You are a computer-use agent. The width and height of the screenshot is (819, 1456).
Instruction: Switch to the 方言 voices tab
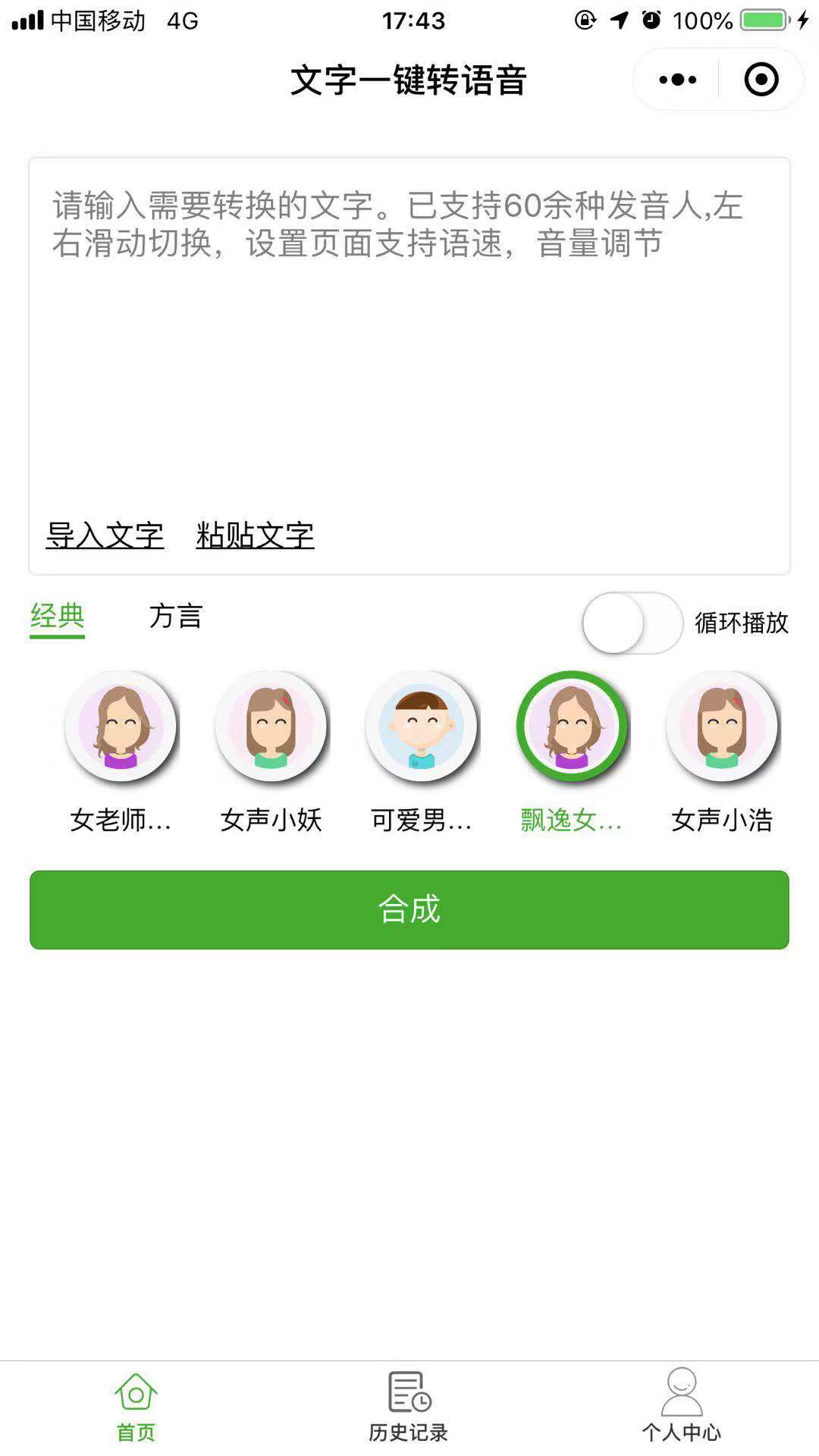(176, 617)
